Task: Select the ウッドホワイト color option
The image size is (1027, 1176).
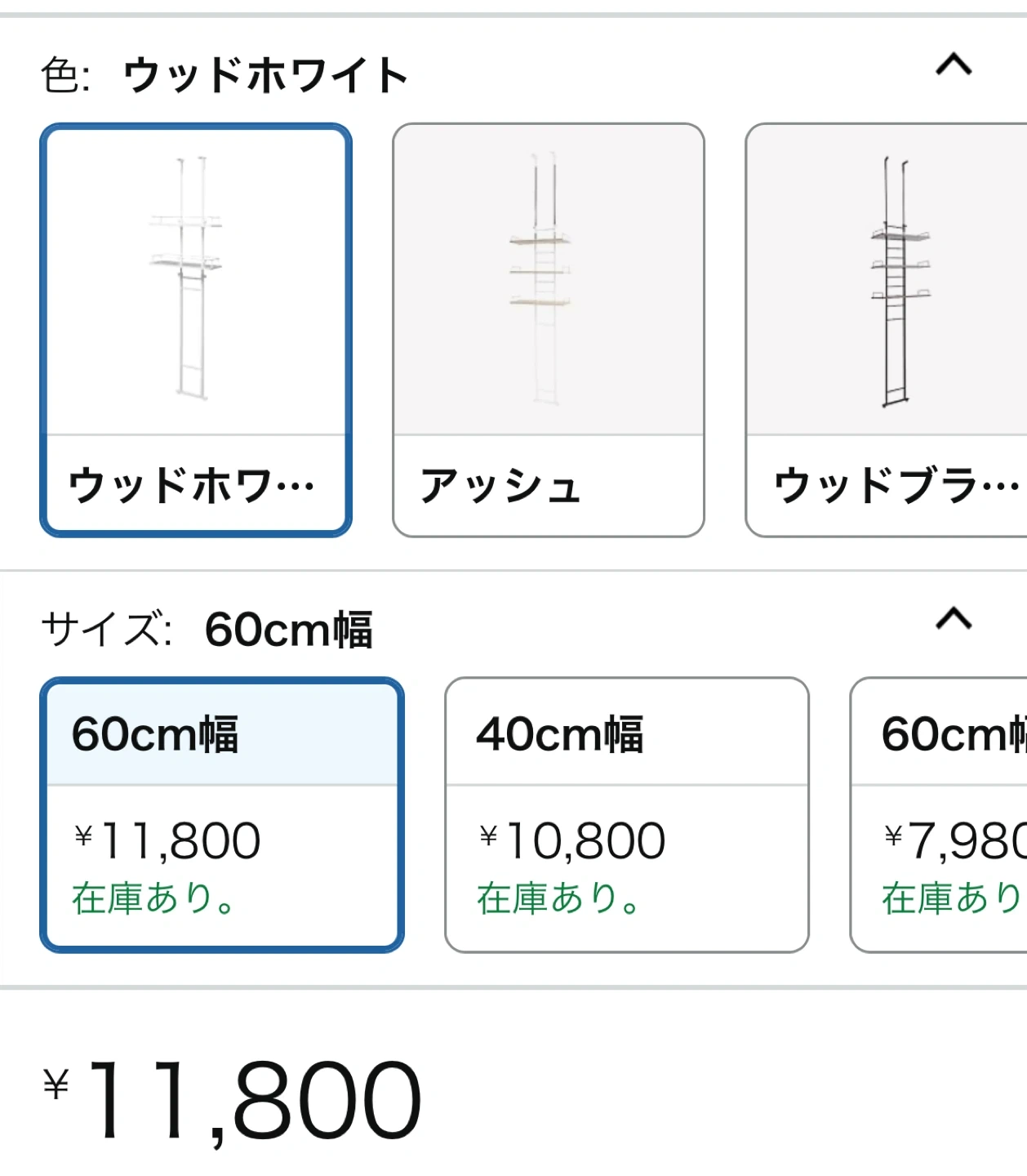Action: (196, 330)
